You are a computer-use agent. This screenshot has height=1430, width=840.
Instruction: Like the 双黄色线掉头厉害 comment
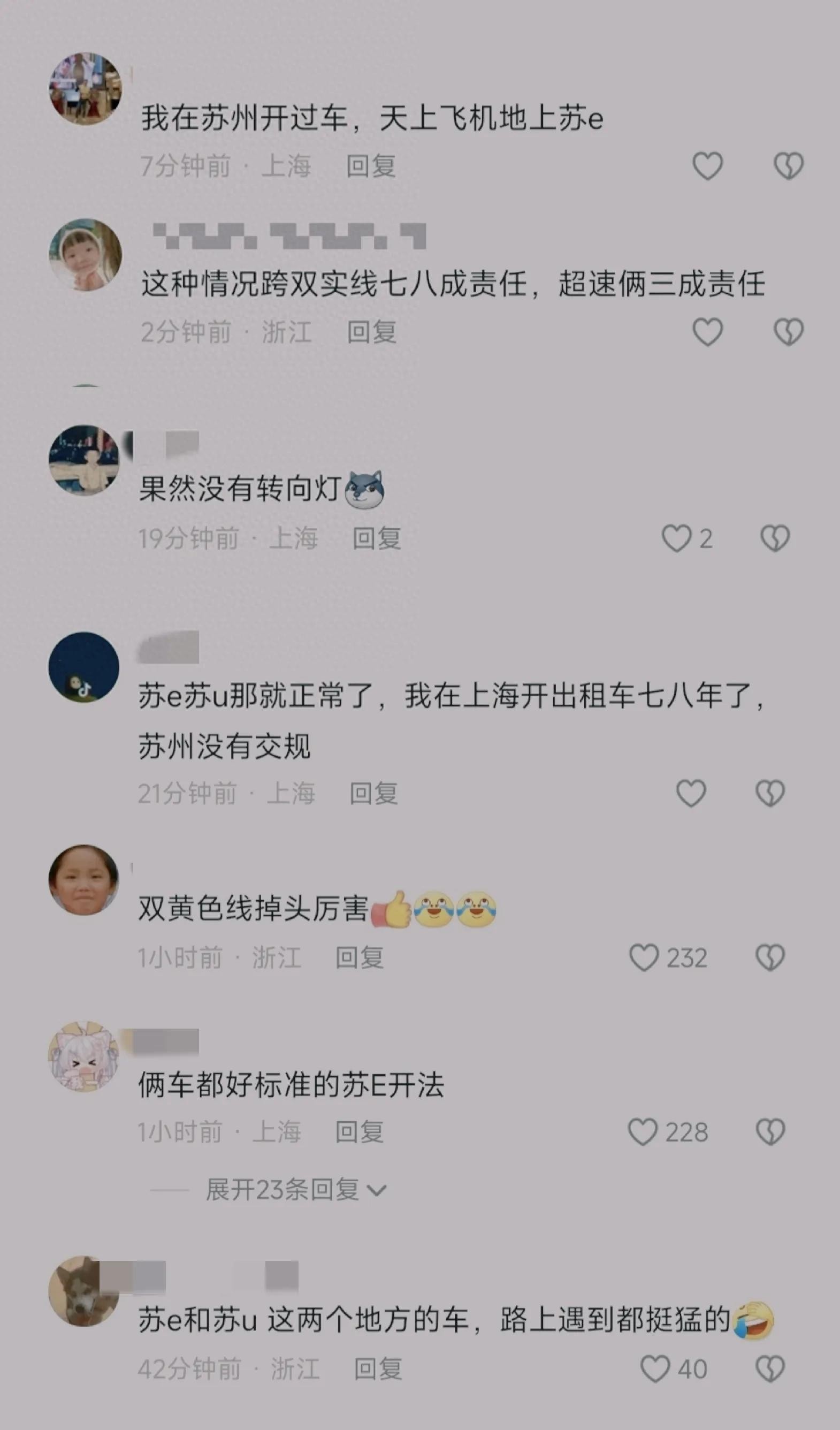[644, 958]
